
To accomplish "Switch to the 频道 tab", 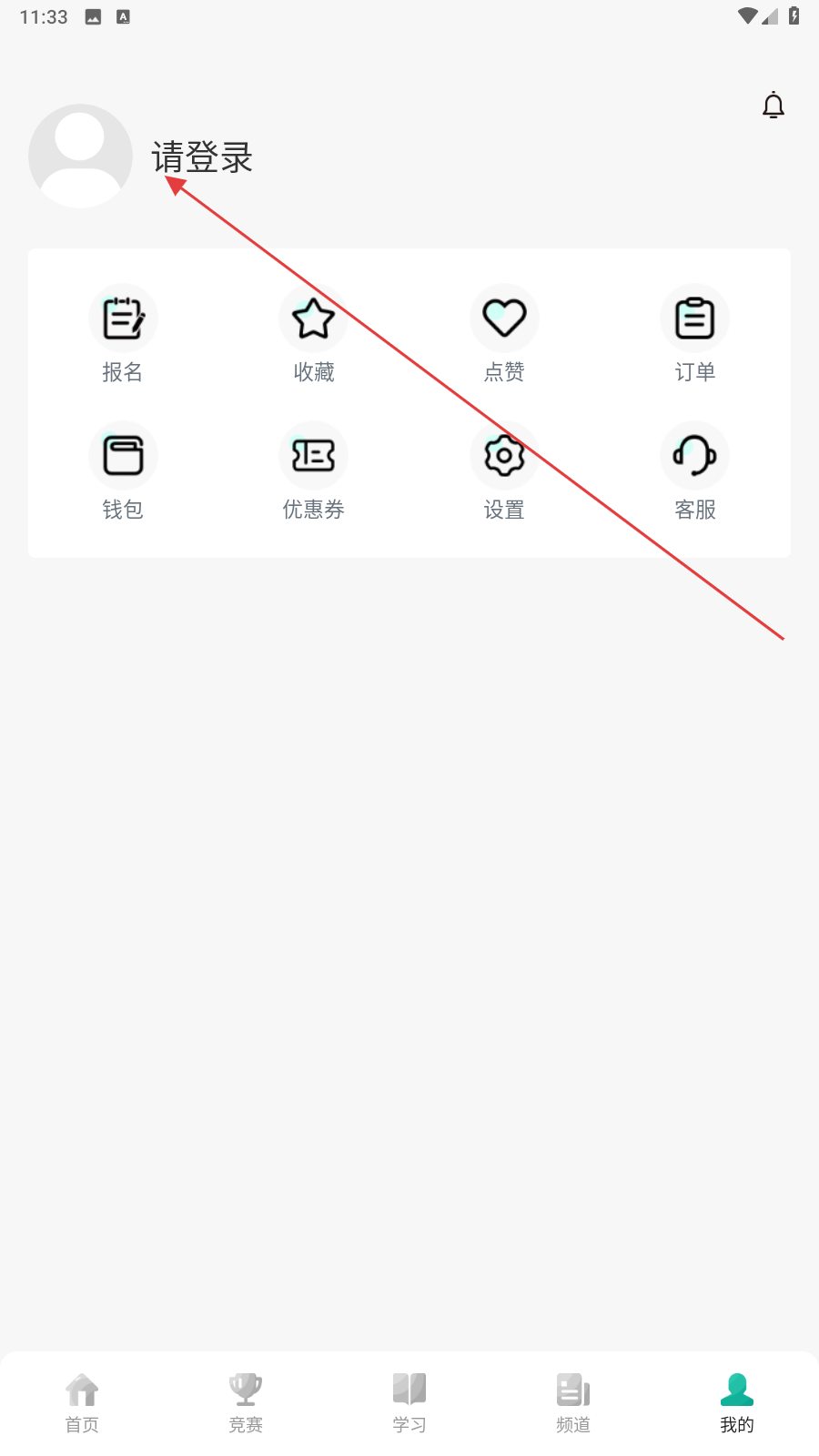I will tap(573, 1403).
